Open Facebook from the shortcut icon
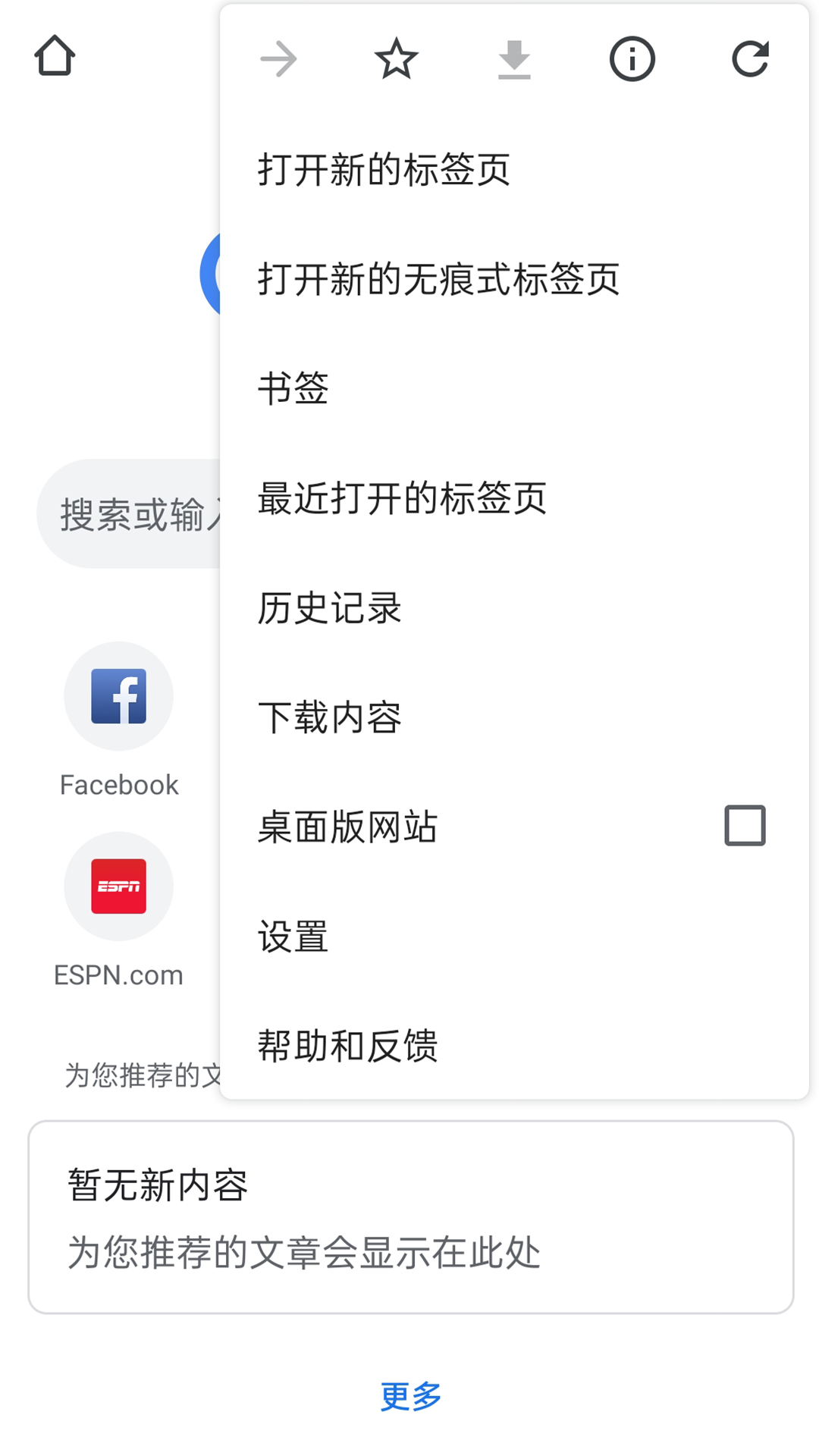Screen dimensions: 819x1456 [118, 696]
